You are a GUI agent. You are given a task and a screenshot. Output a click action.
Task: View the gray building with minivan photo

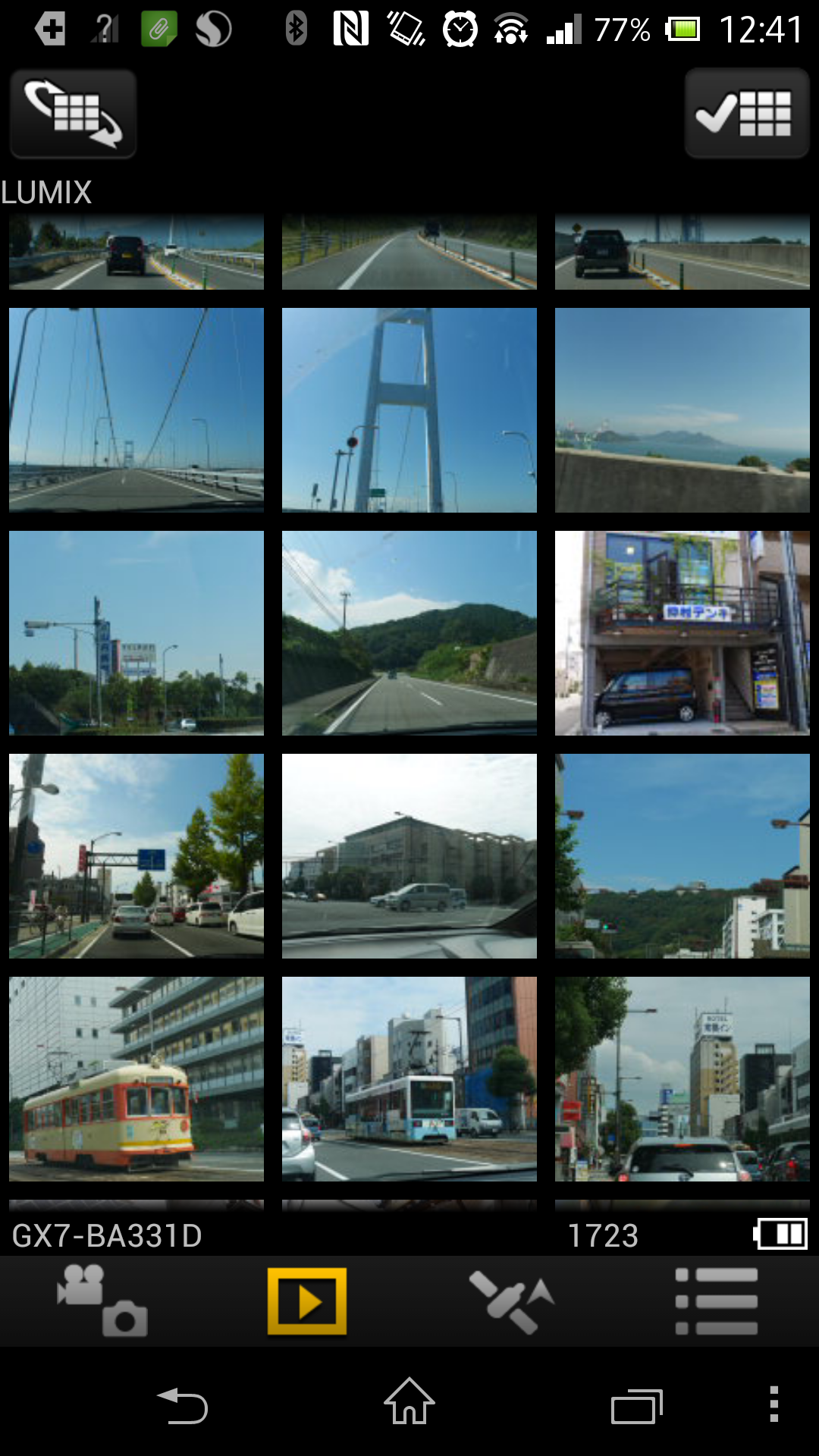(409, 856)
